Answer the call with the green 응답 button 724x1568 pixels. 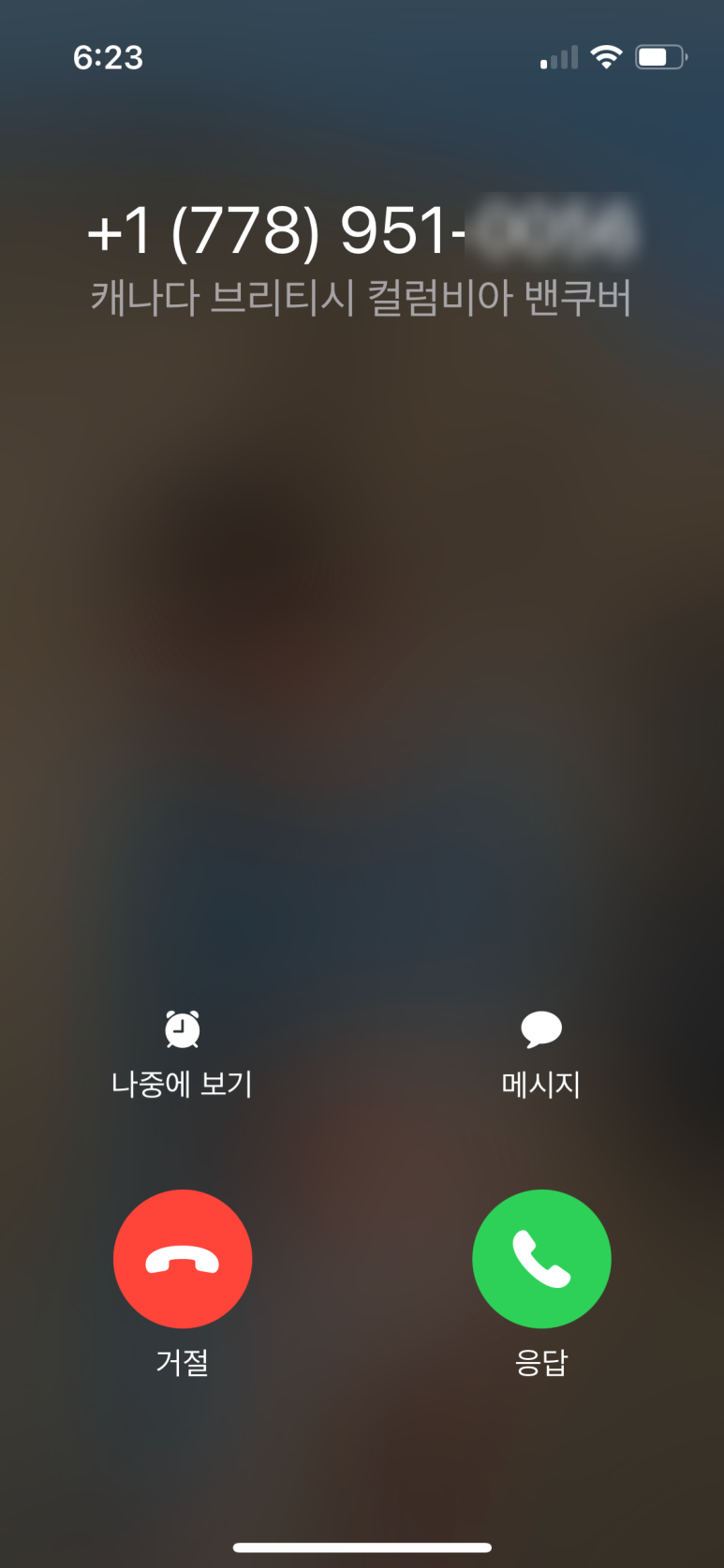(541, 1258)
